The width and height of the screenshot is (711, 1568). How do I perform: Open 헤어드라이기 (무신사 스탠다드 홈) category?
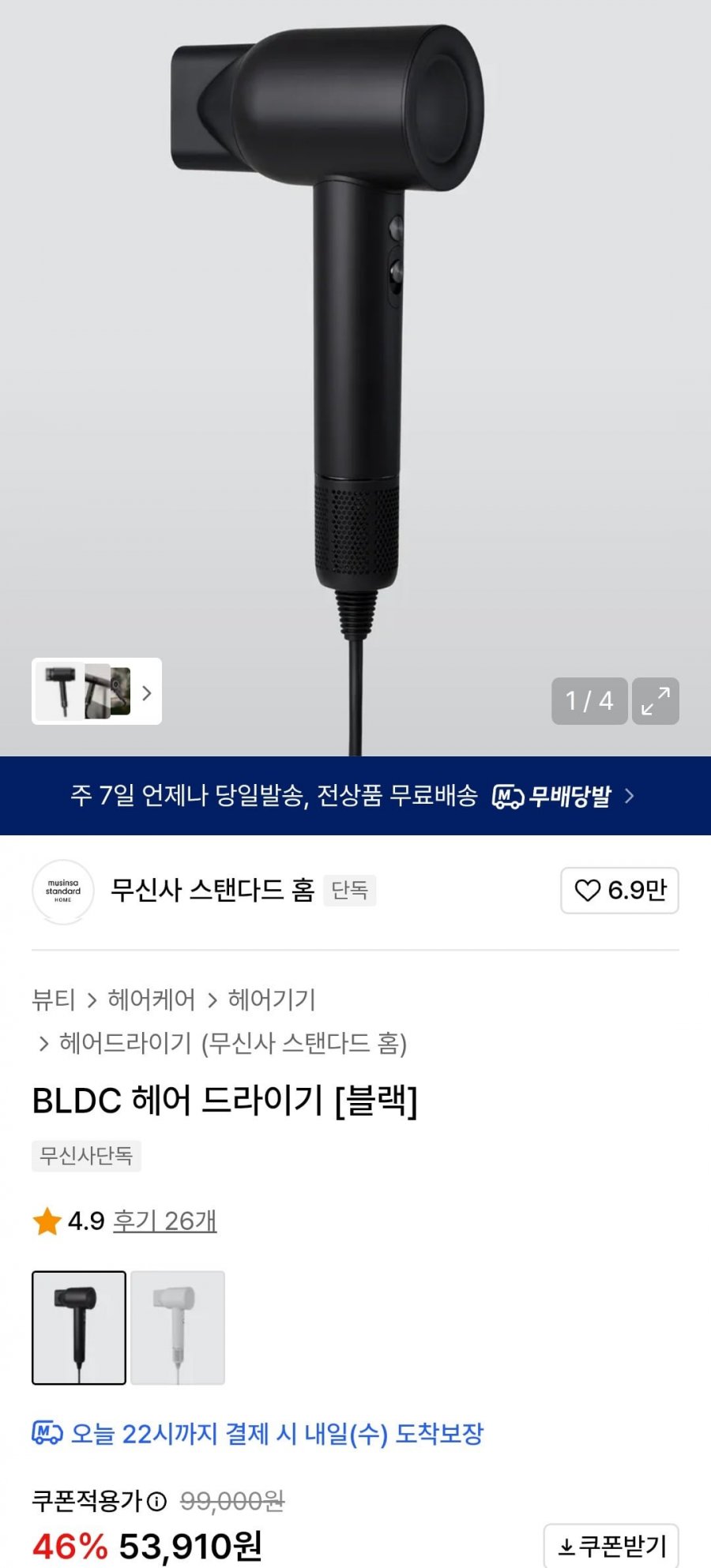click(x=232, y=1044)
